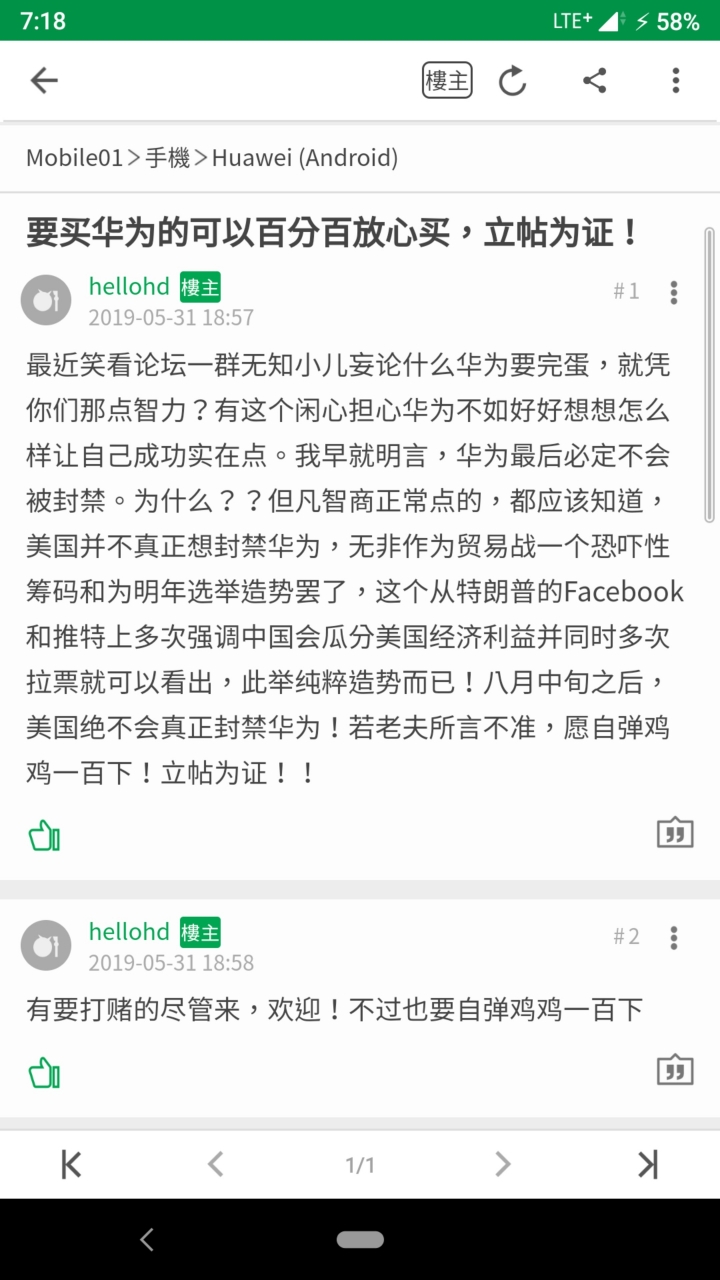720x1280 pixels.
Task: Quote post #2
Action: [x=675, y=1070]
